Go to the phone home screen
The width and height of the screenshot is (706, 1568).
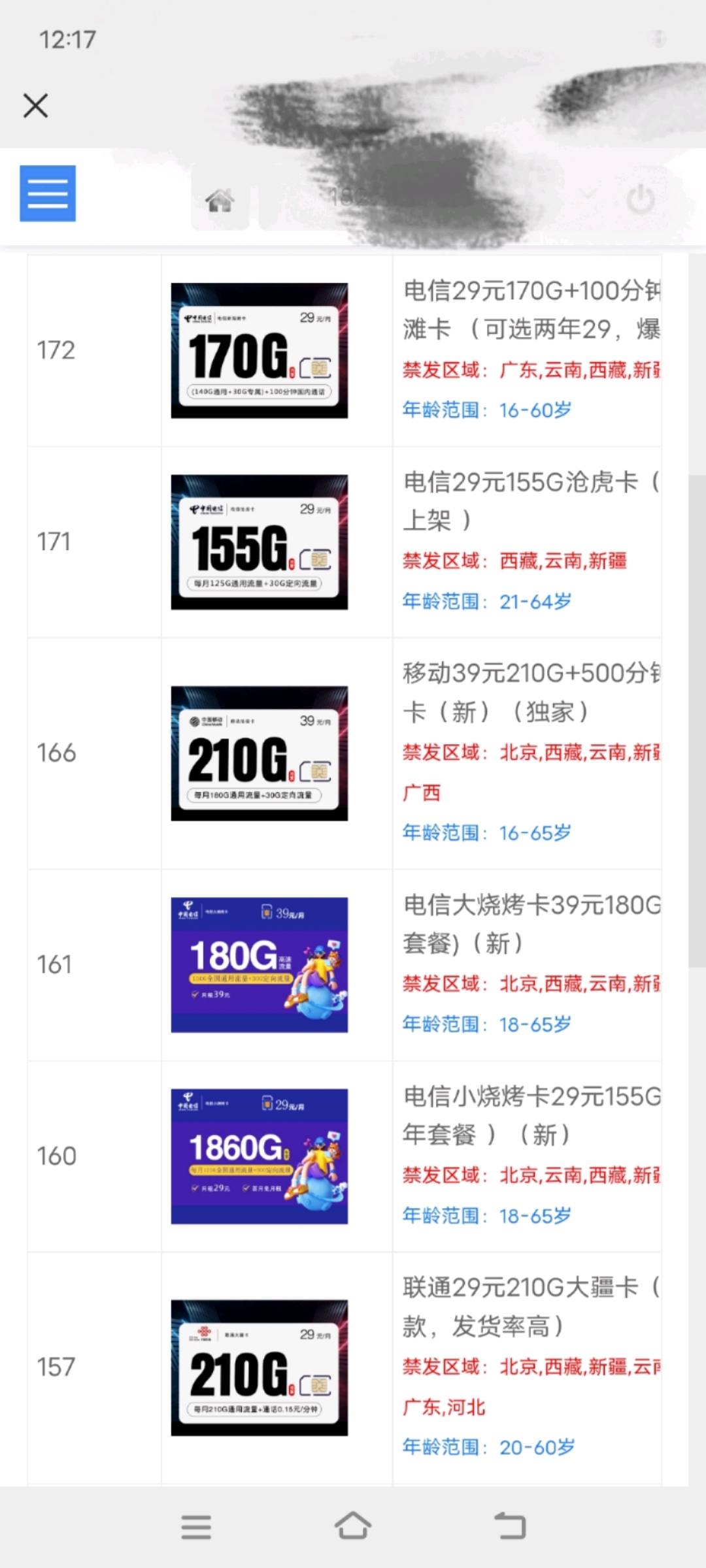[353, 1526]
